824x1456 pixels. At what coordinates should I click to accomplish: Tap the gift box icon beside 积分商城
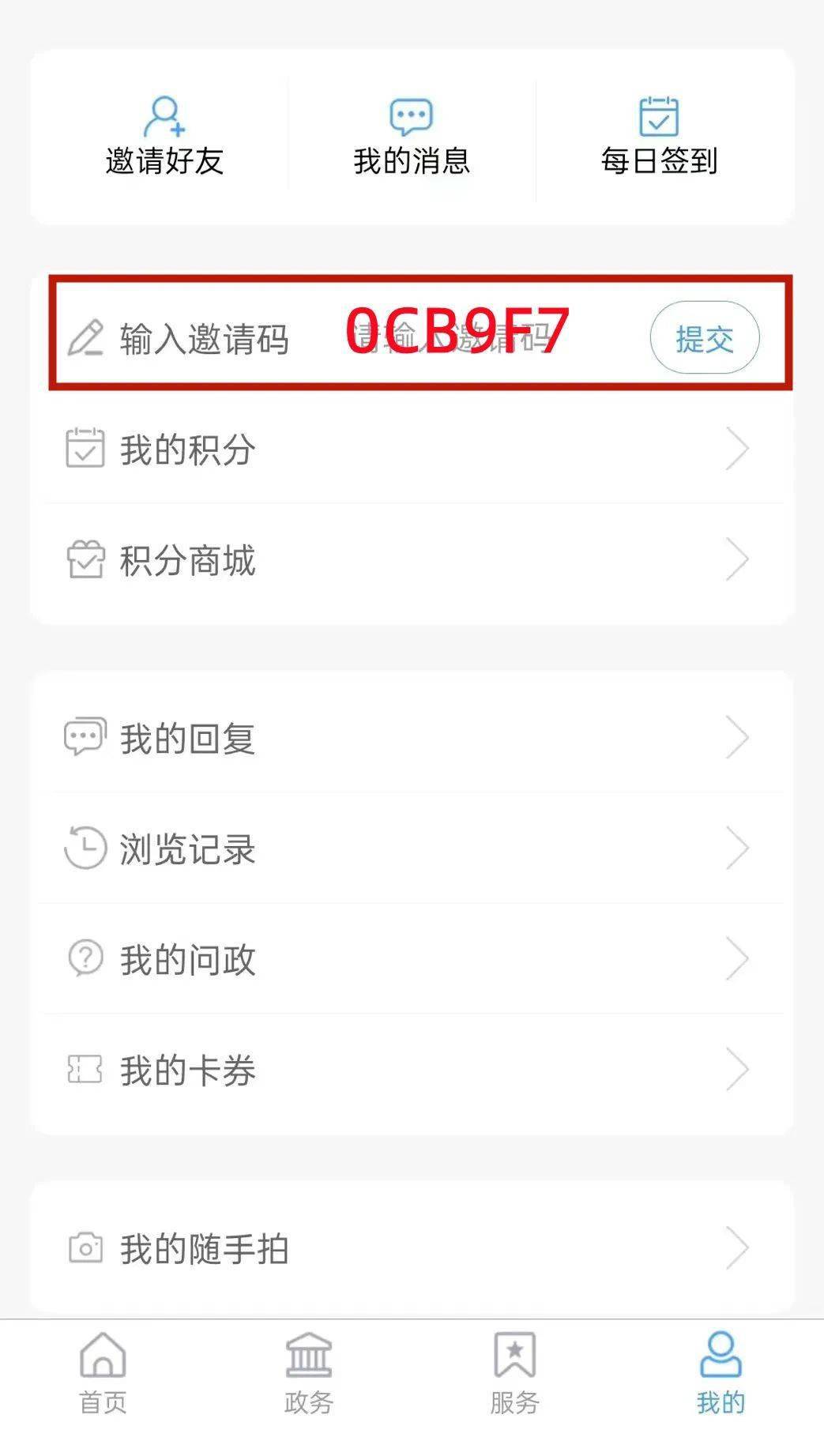point(87,560)
